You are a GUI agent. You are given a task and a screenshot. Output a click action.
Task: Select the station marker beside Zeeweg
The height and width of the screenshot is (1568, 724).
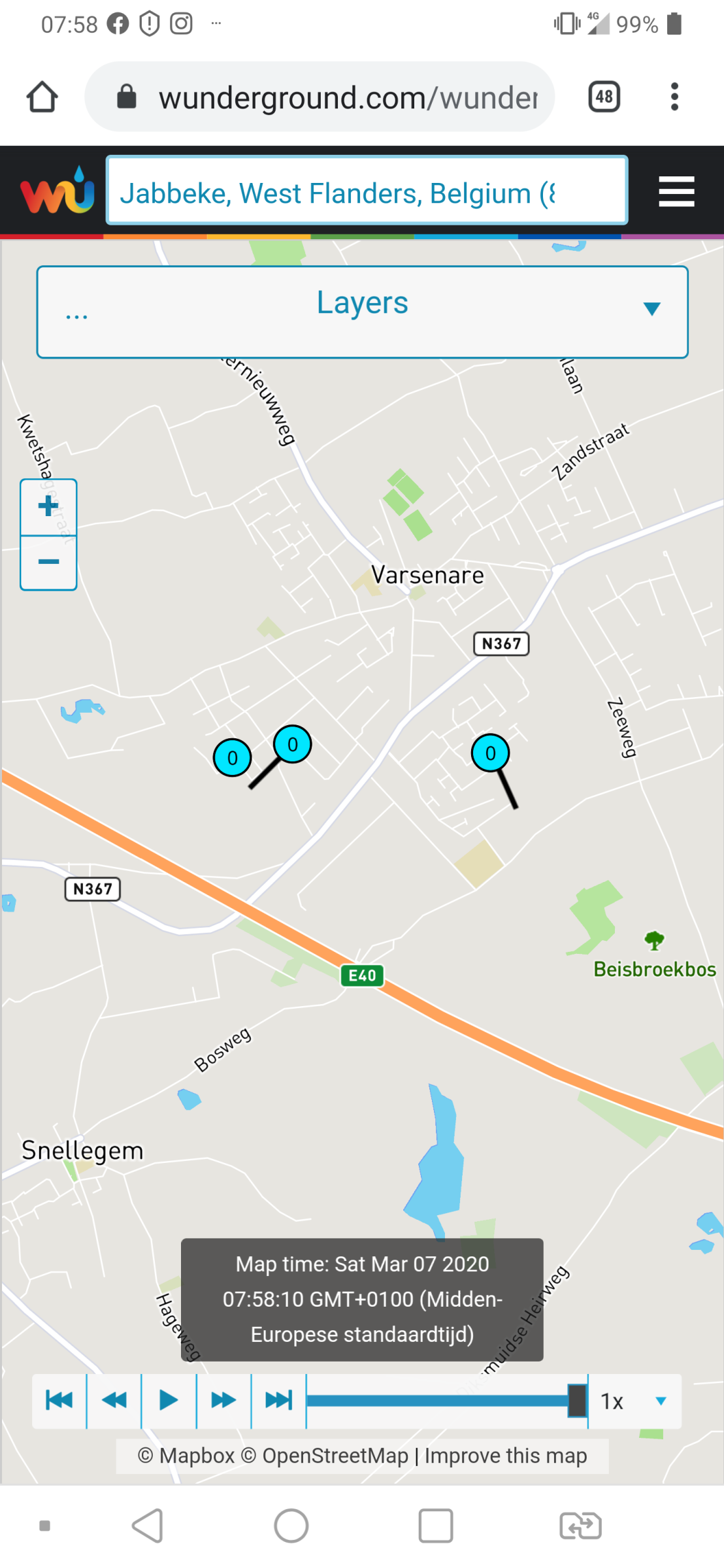click(490, 753)
